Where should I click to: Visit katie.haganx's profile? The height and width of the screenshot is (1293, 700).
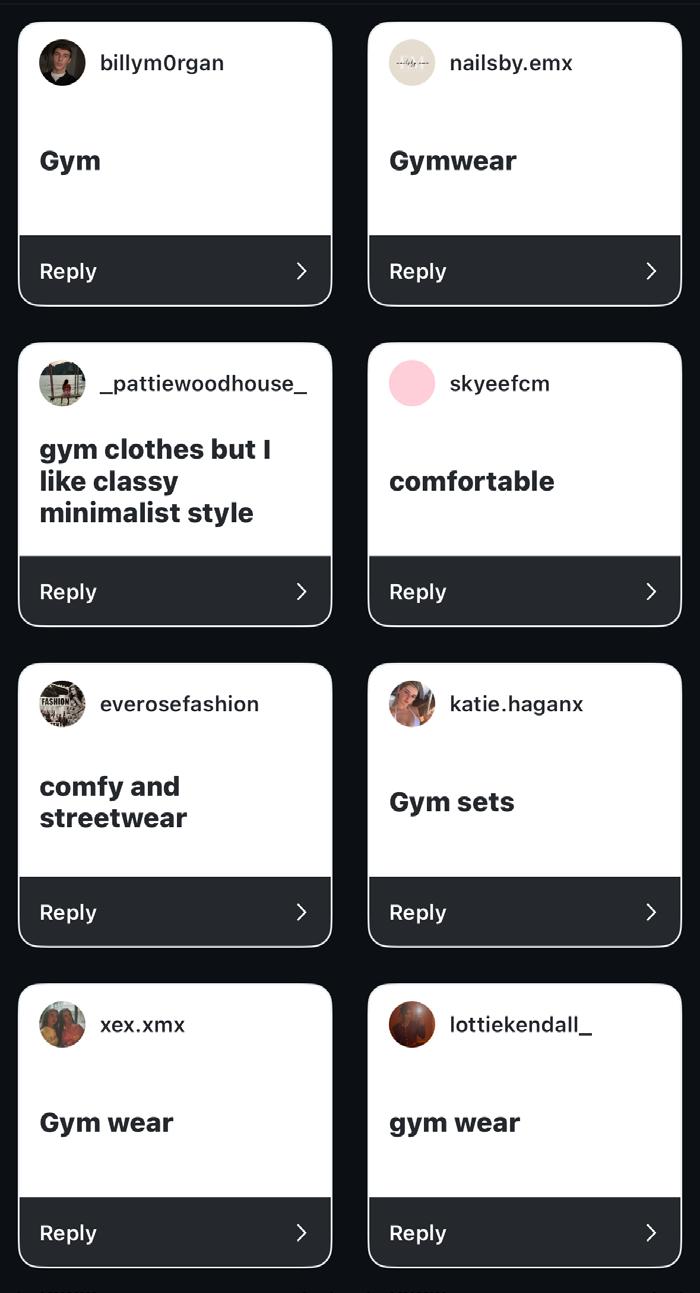412,704
